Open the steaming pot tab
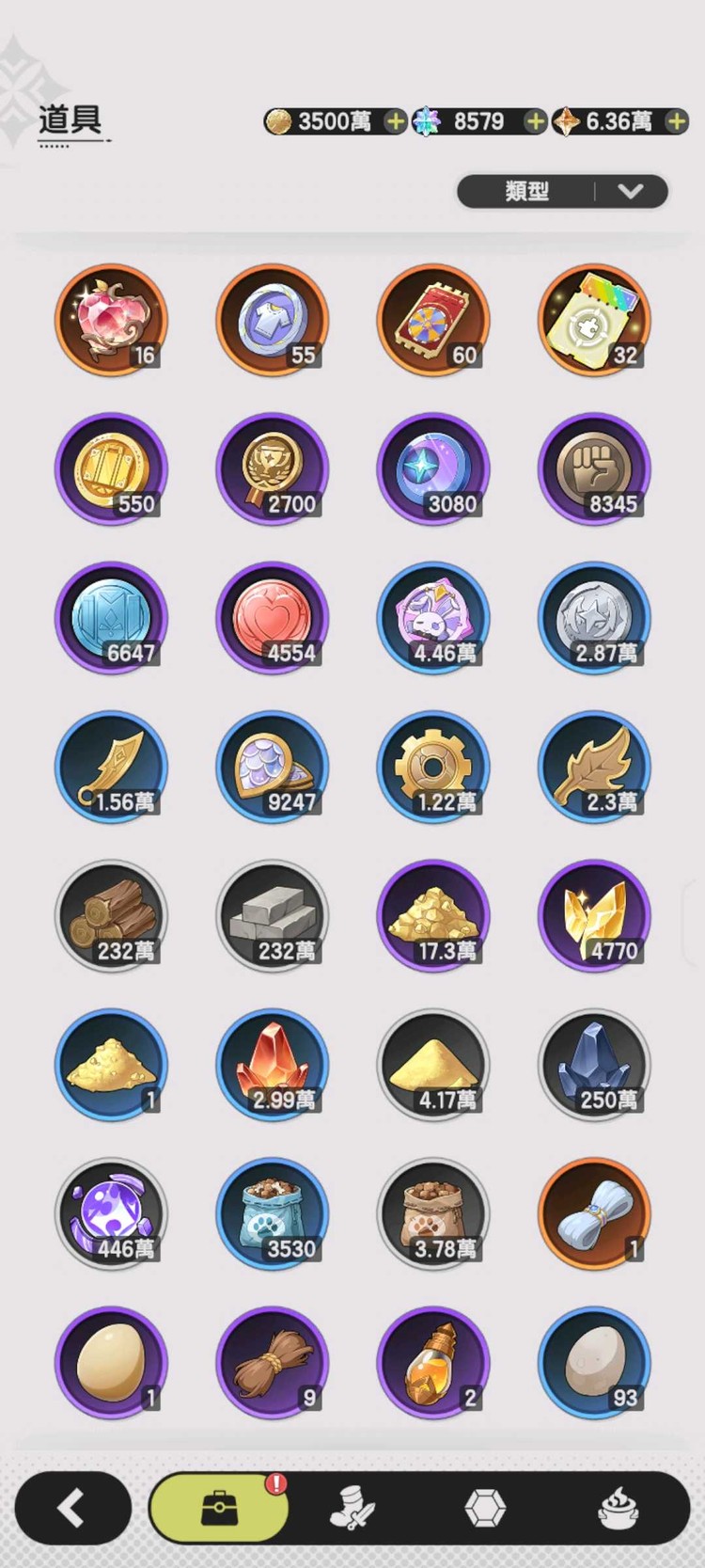 pyautogui.click(x=619, y=1509)
